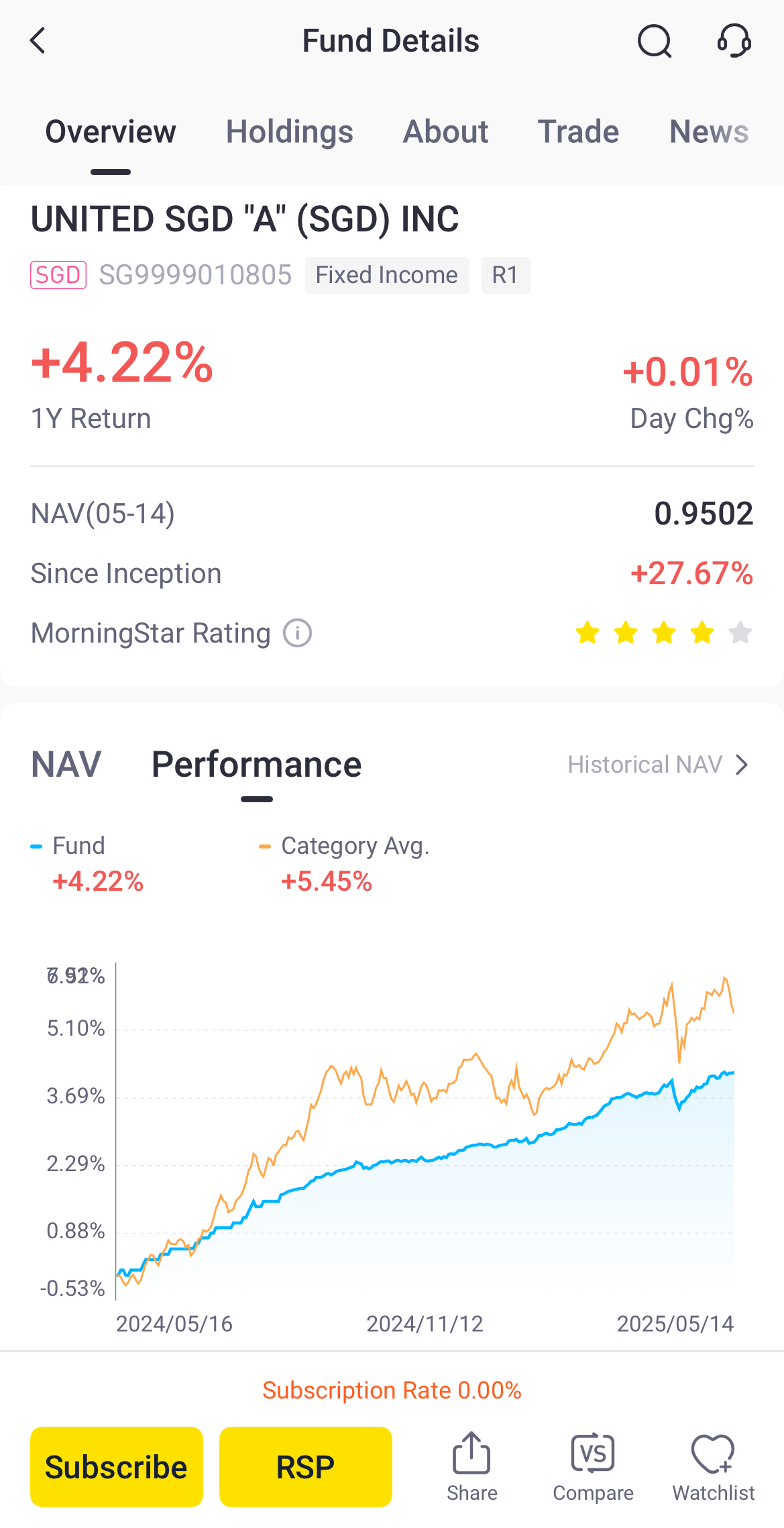Select the Performance chart tab
784x1528 pixels.
(256, 765)
